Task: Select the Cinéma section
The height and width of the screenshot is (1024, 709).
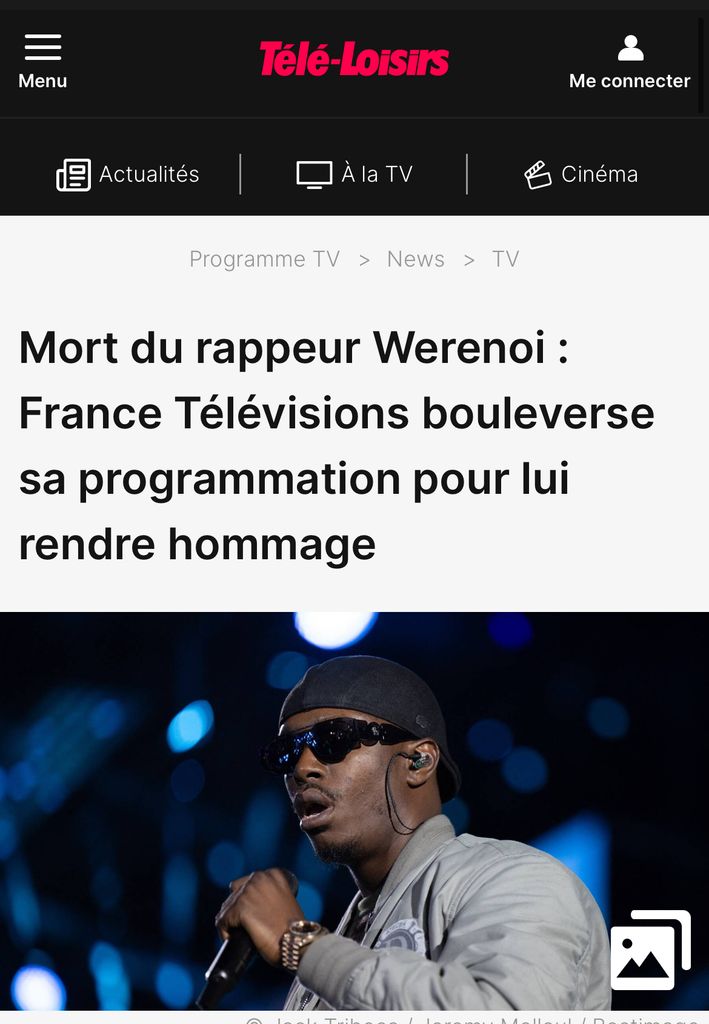Action: 581,174
